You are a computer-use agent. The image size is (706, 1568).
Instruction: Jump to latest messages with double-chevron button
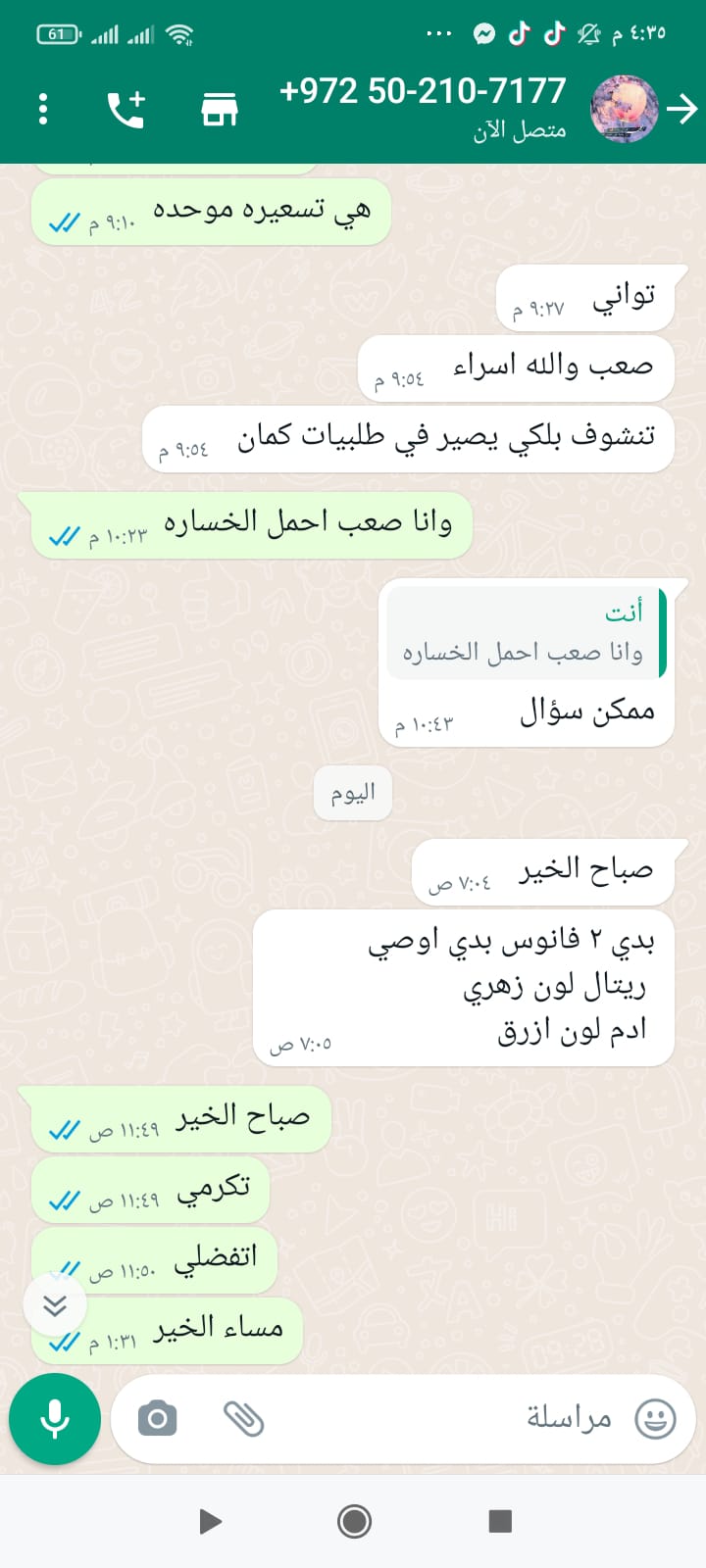pos(55,1304)
